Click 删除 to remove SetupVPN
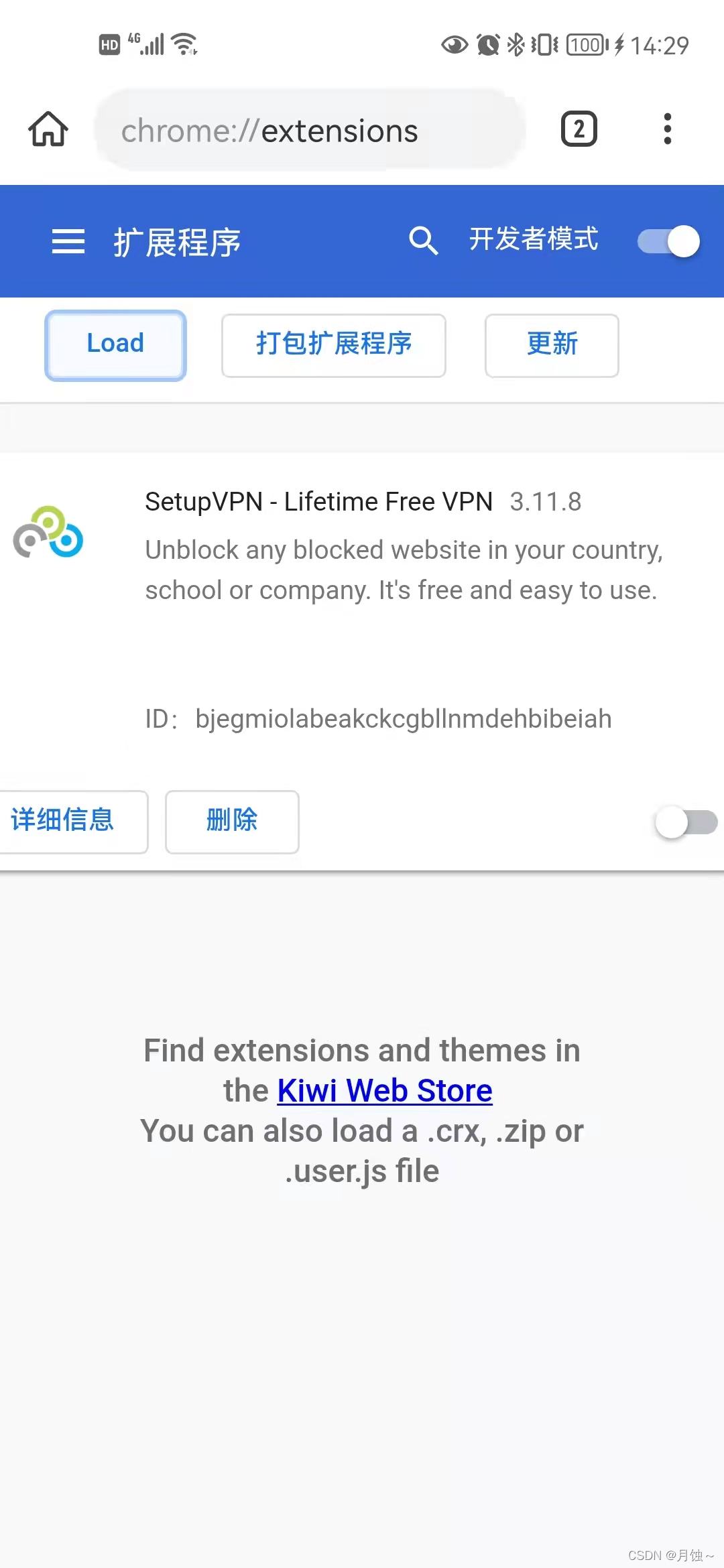 231,822
